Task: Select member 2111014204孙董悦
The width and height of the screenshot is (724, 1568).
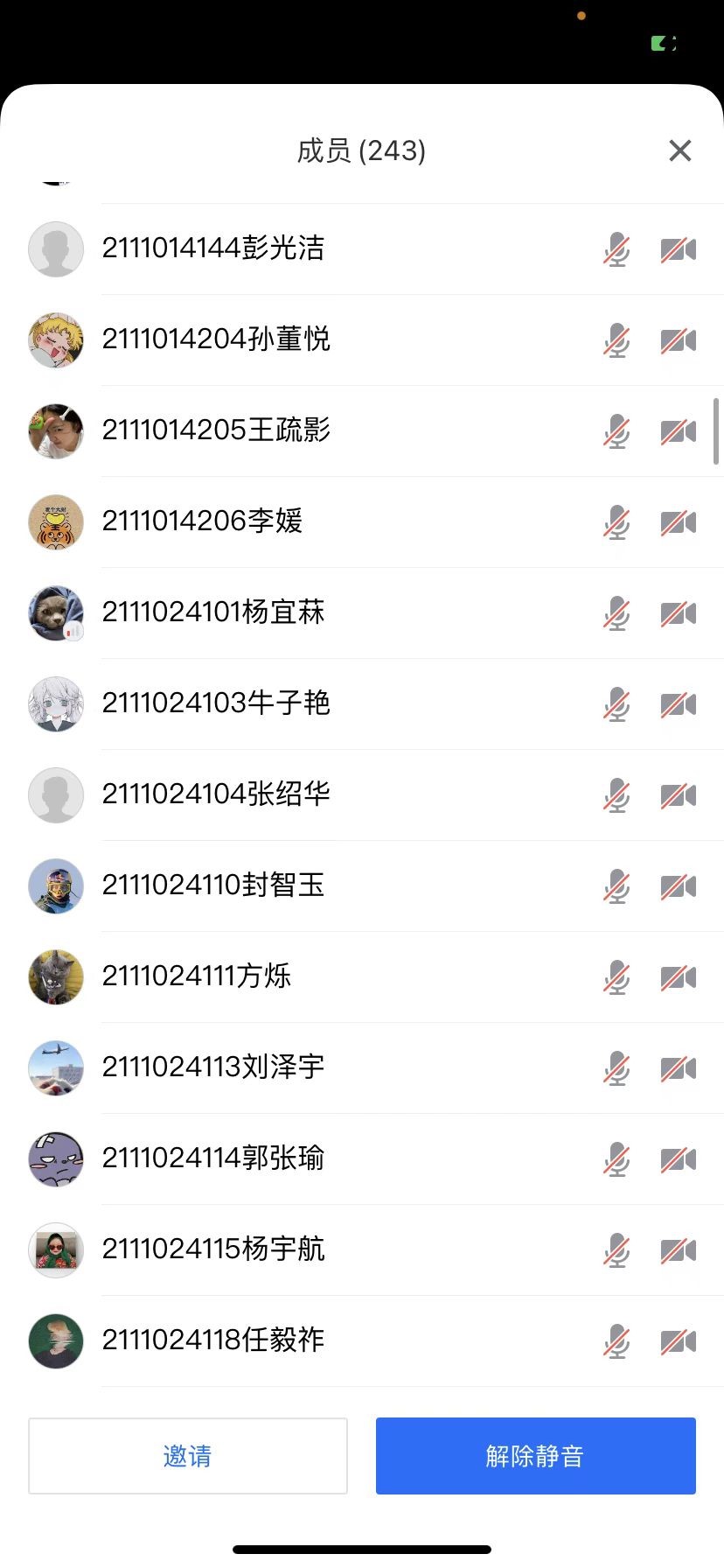Action: click(216, 339)
